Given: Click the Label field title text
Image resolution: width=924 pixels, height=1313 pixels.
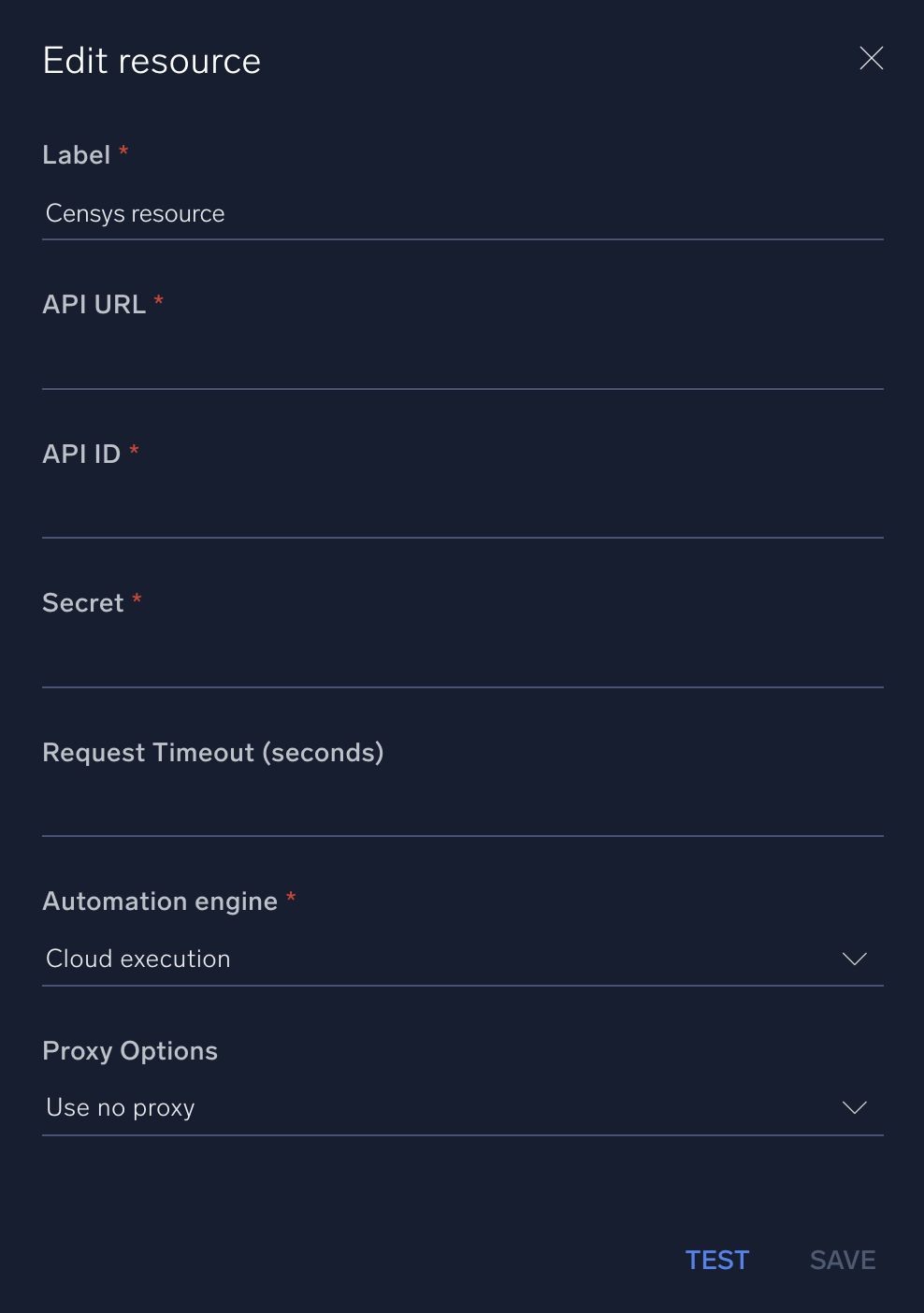Looking at the screenshot, I should point(78,154).
